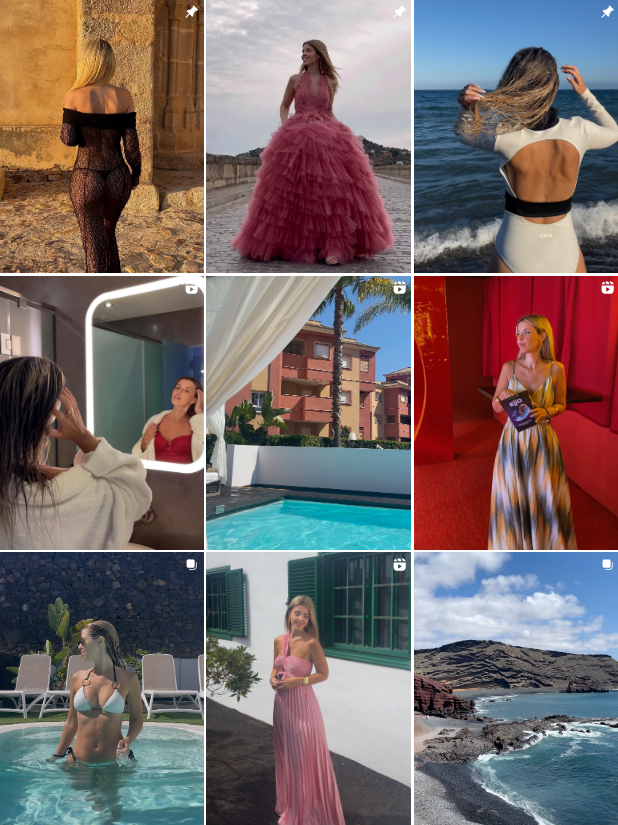Viewport: 618px width, 825px height.
Task: Open the carousel post of volcanic beach
Action: click(516, 688)
